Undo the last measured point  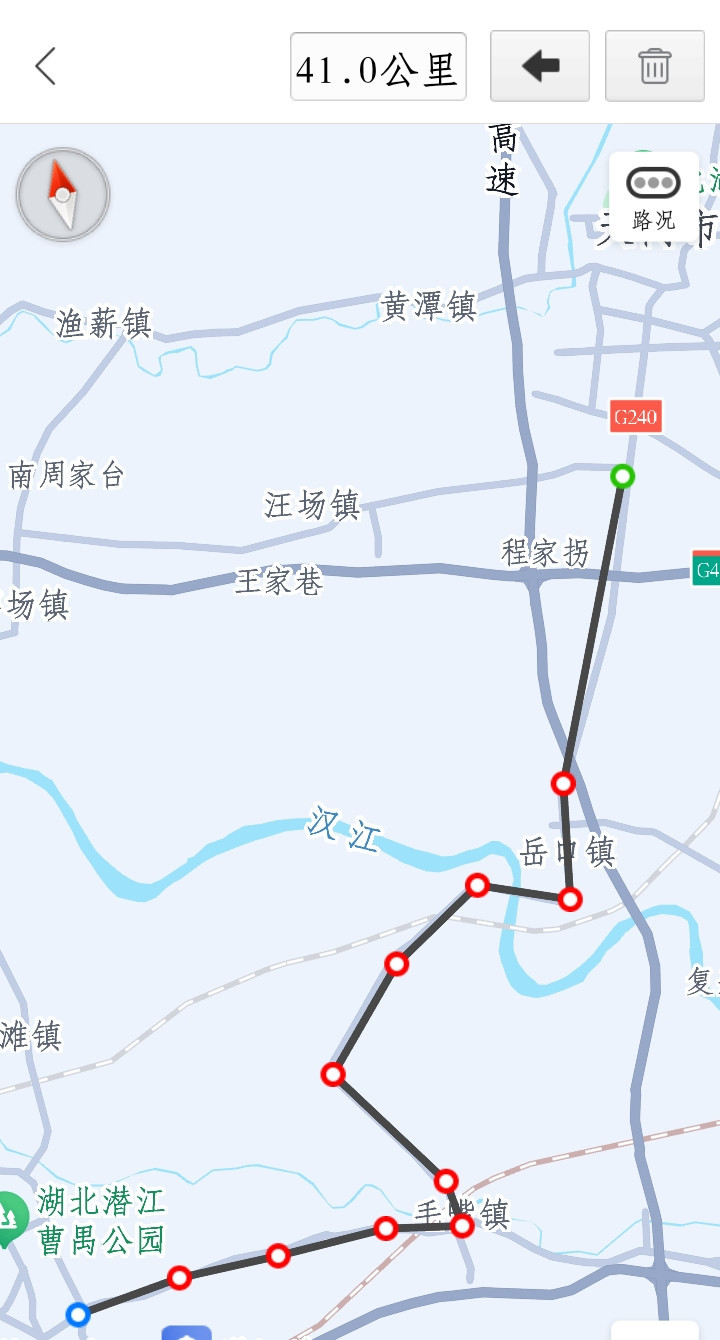pos(540,67)
